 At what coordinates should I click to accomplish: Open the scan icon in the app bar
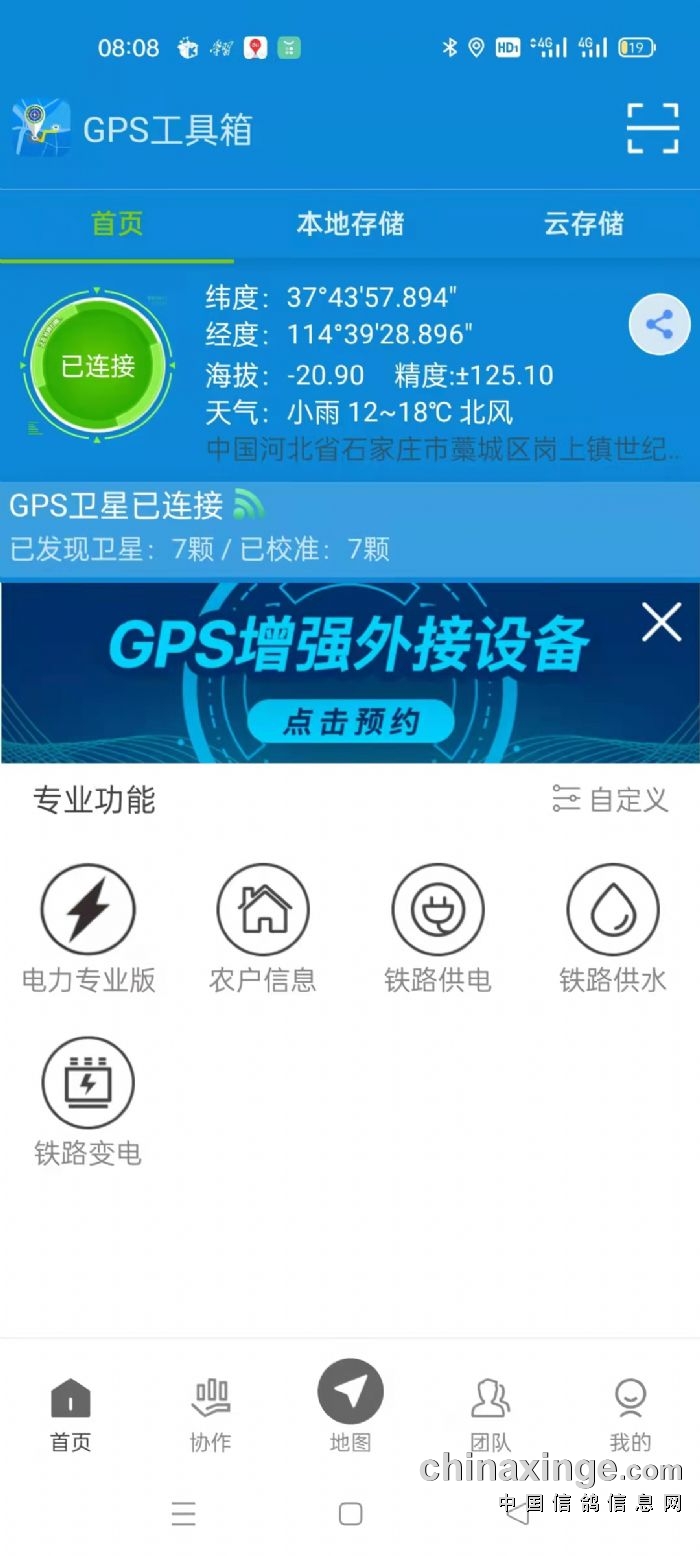pos(652,128)
